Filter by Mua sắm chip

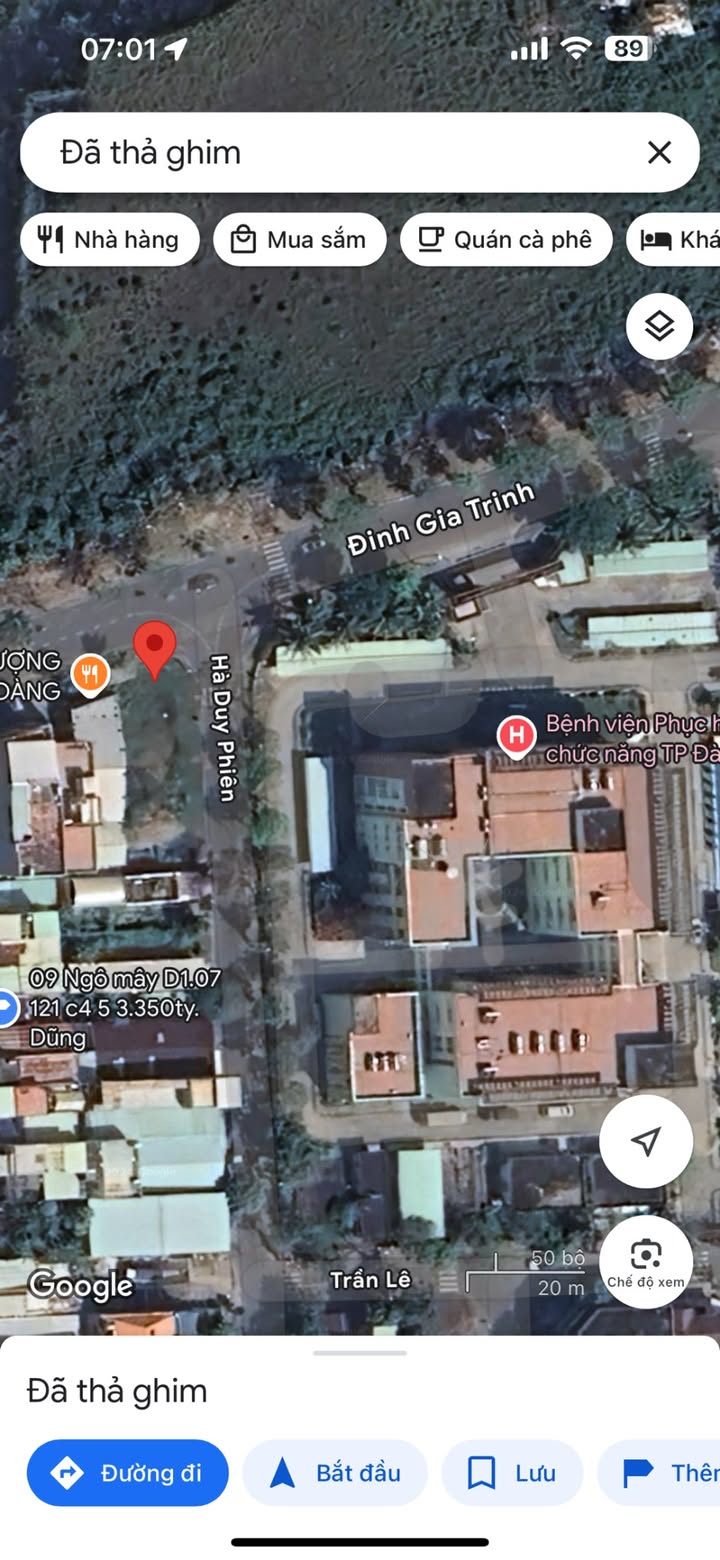point(300,240)
